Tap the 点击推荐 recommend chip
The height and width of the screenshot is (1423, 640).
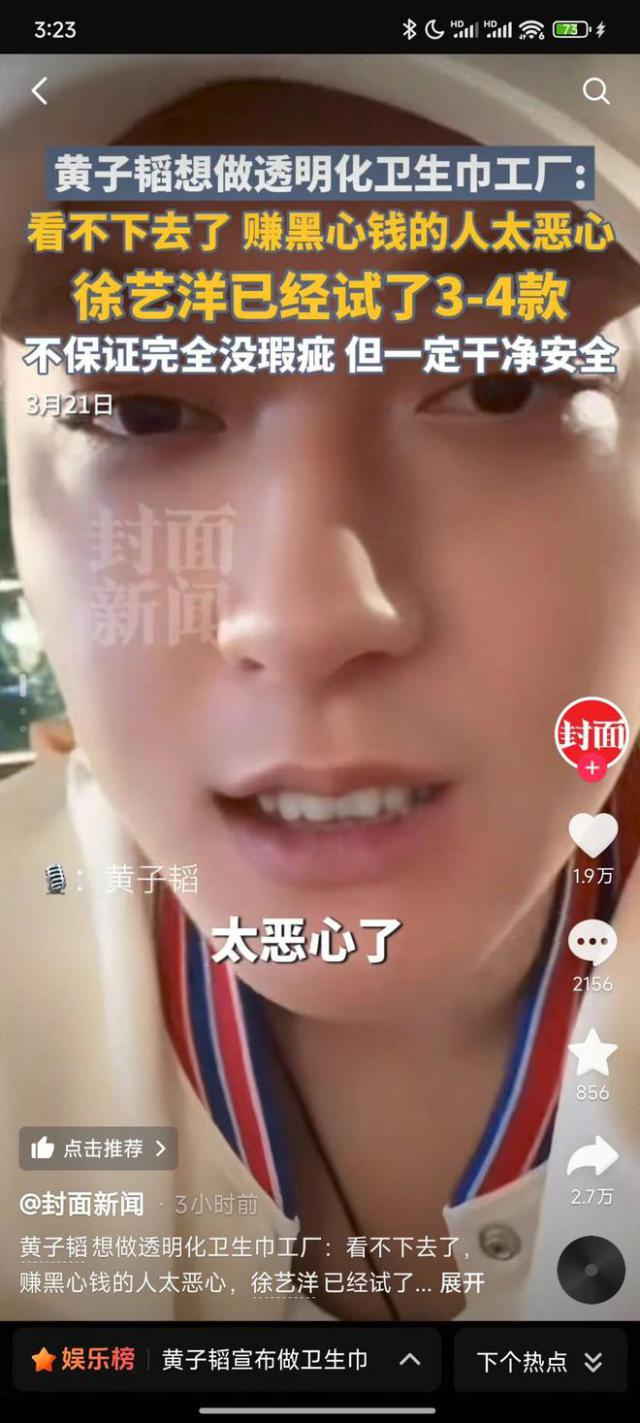pyautogui.click(x=98, y=1149)
